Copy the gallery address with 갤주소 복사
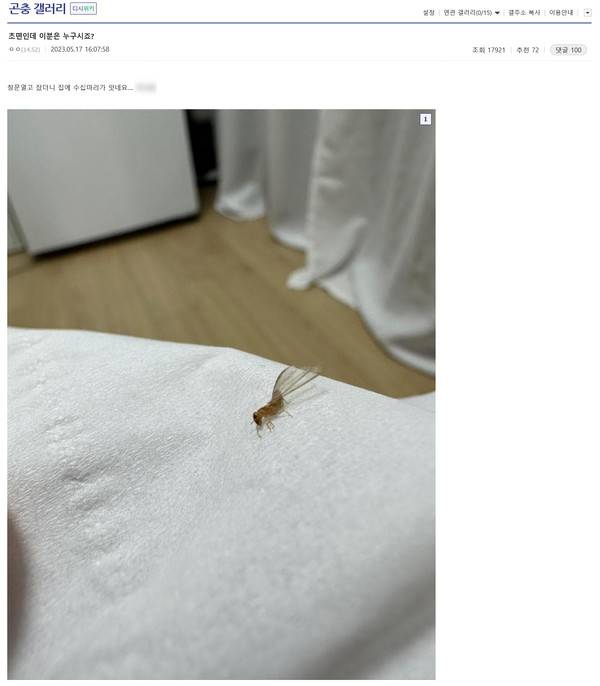 (x=524, y=13)
